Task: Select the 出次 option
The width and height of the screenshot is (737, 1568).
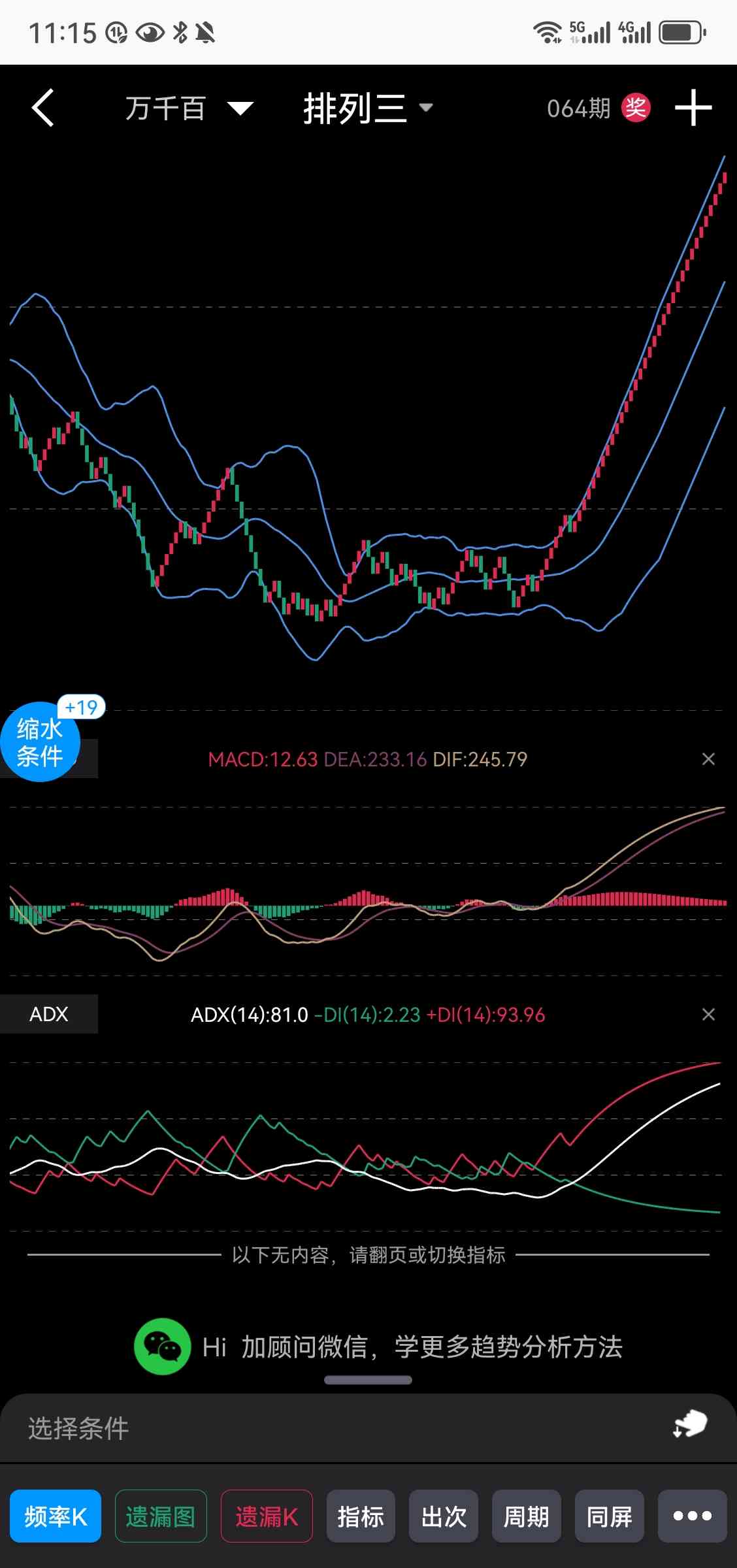Action: point(444,1516)
